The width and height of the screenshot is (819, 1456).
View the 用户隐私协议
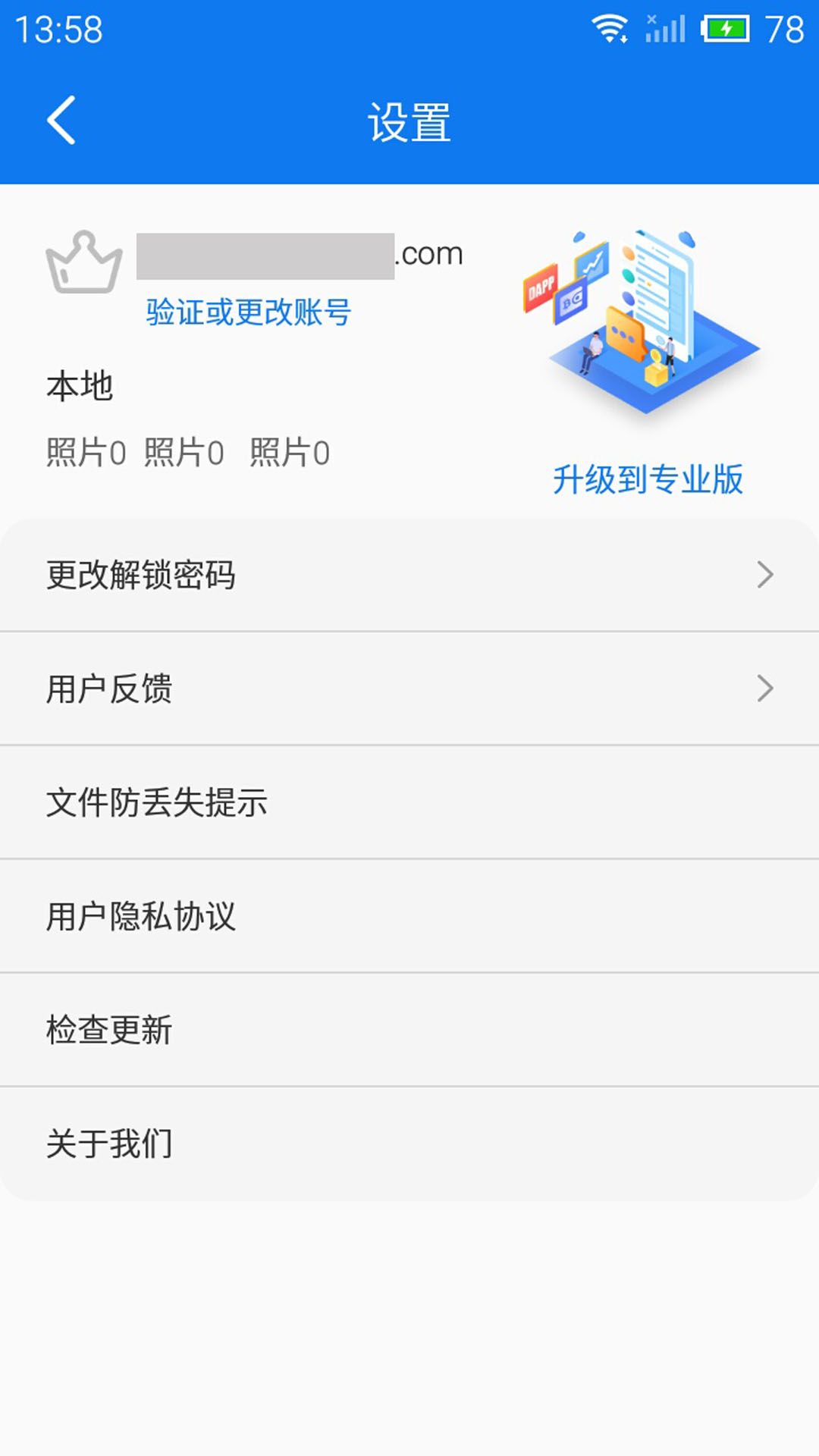pyautogui.click(x=409, y=916)
